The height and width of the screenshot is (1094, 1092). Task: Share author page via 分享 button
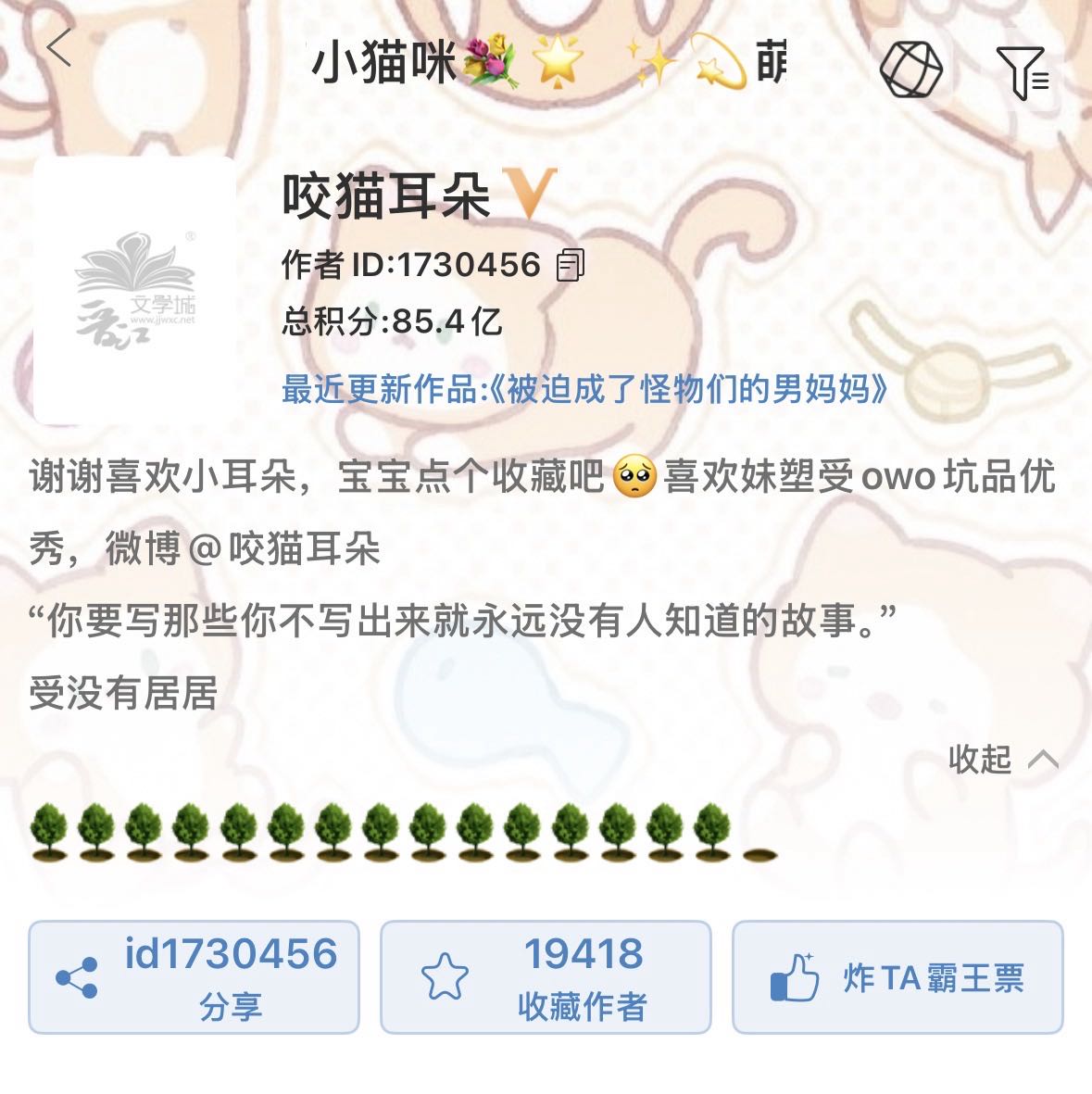coord(194,977)
